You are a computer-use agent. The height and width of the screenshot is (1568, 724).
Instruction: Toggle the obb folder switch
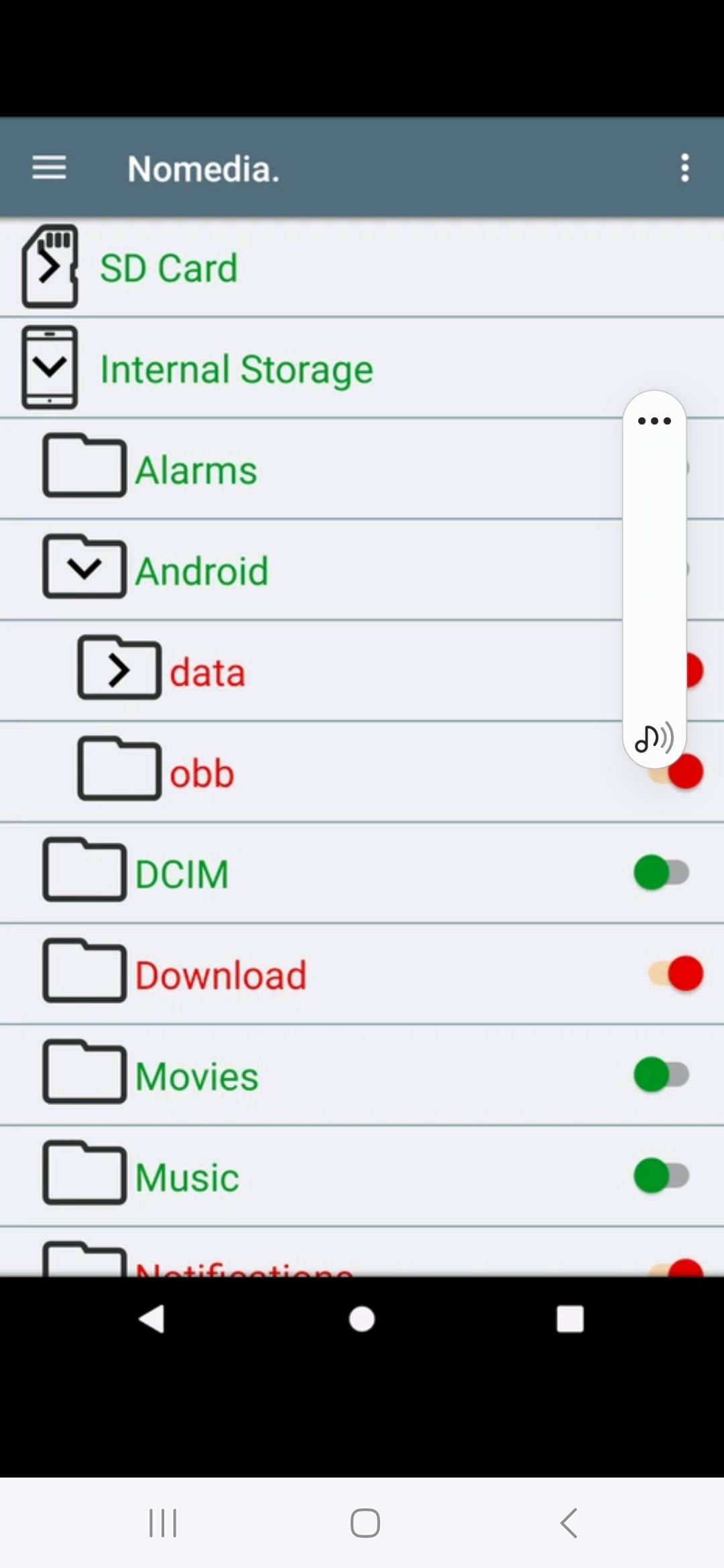(677, 773)
